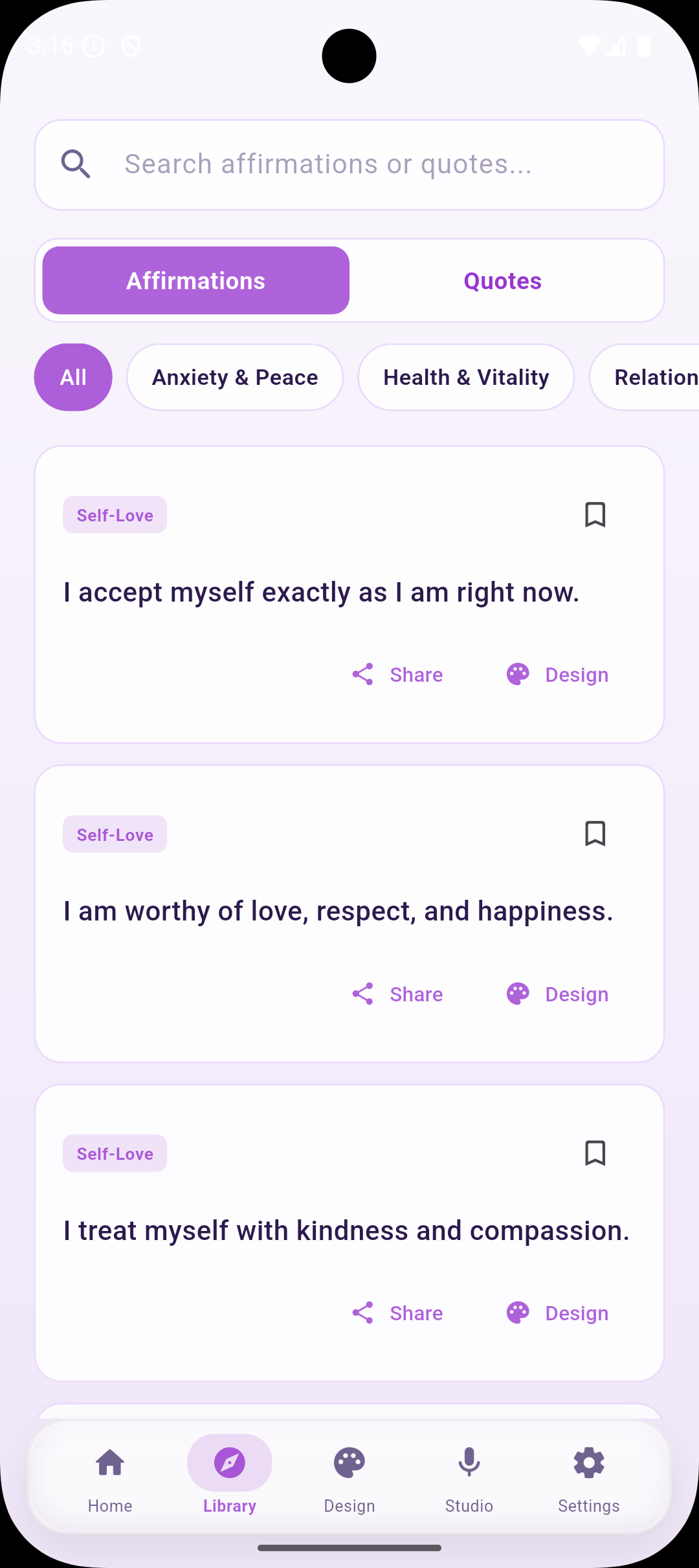This screenshot has width=699, height=1568.
Task: Bookmark "I treat myself with kindness" affirmation
Action: (595, 1153)
